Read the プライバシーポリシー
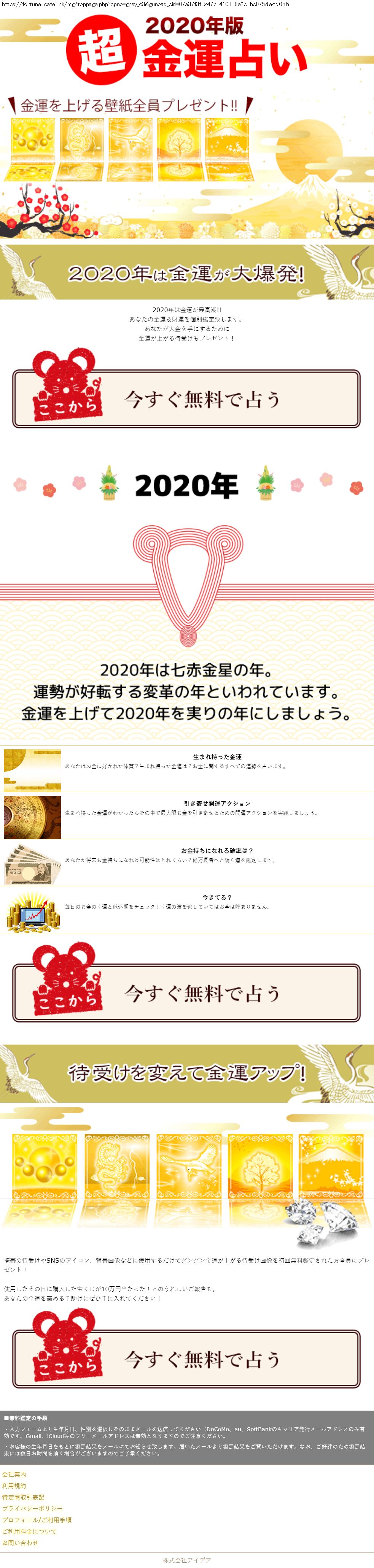374x1568 pixels. pyautogui.click(x=32, y=1508)
